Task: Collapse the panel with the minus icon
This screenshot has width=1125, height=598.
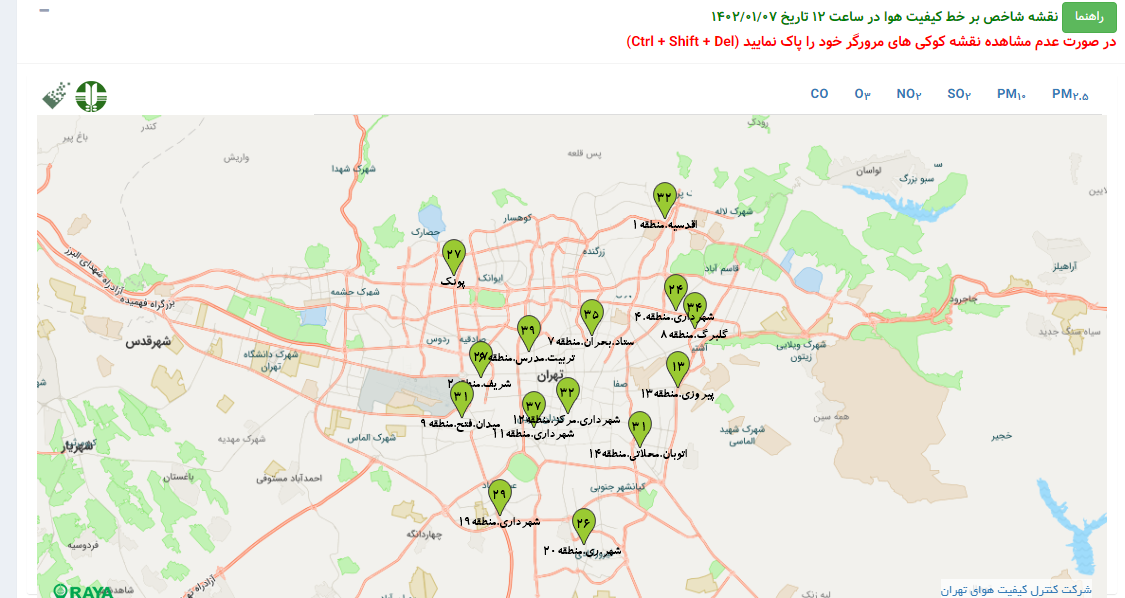Action: point(45,11)
